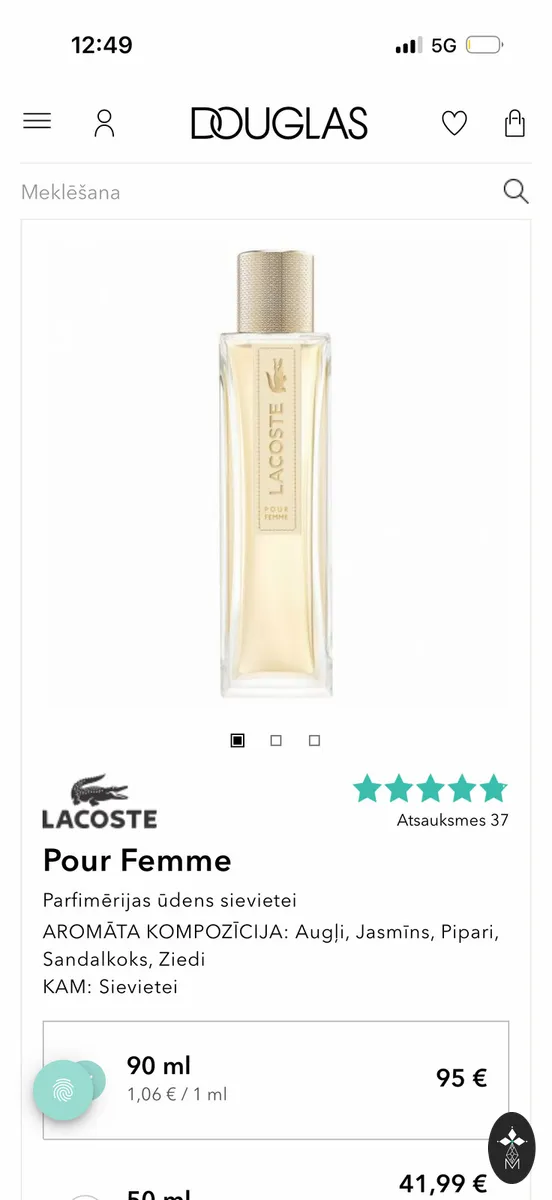View the 37 Atsauksmes reviews
Image resolution: width=552 pixels, height=1200 pixels.
(x=452, y=820)
